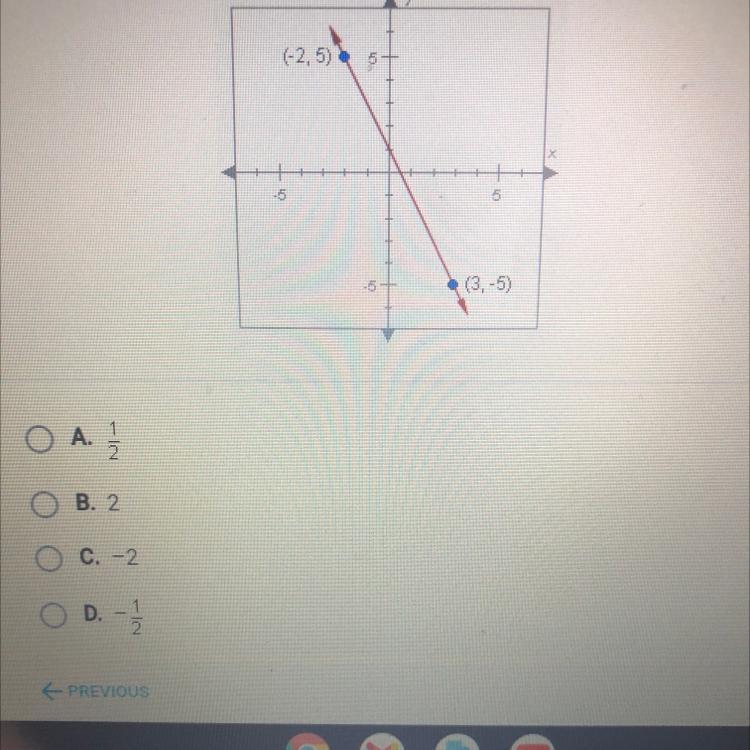This screenshot has width=750, height=750.
Task: Go back with the Previous link
Action: (95, 691)
